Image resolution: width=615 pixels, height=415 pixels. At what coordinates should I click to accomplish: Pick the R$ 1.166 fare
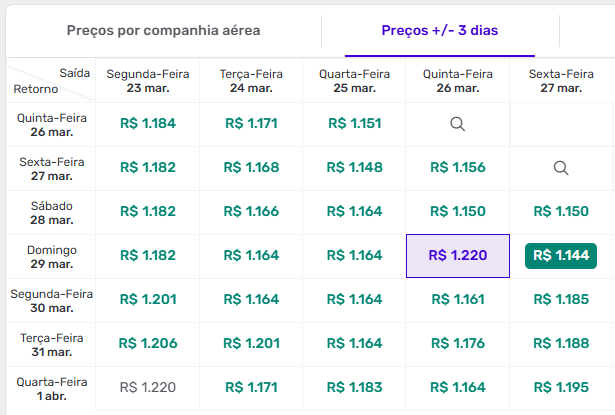click(252, 211)
